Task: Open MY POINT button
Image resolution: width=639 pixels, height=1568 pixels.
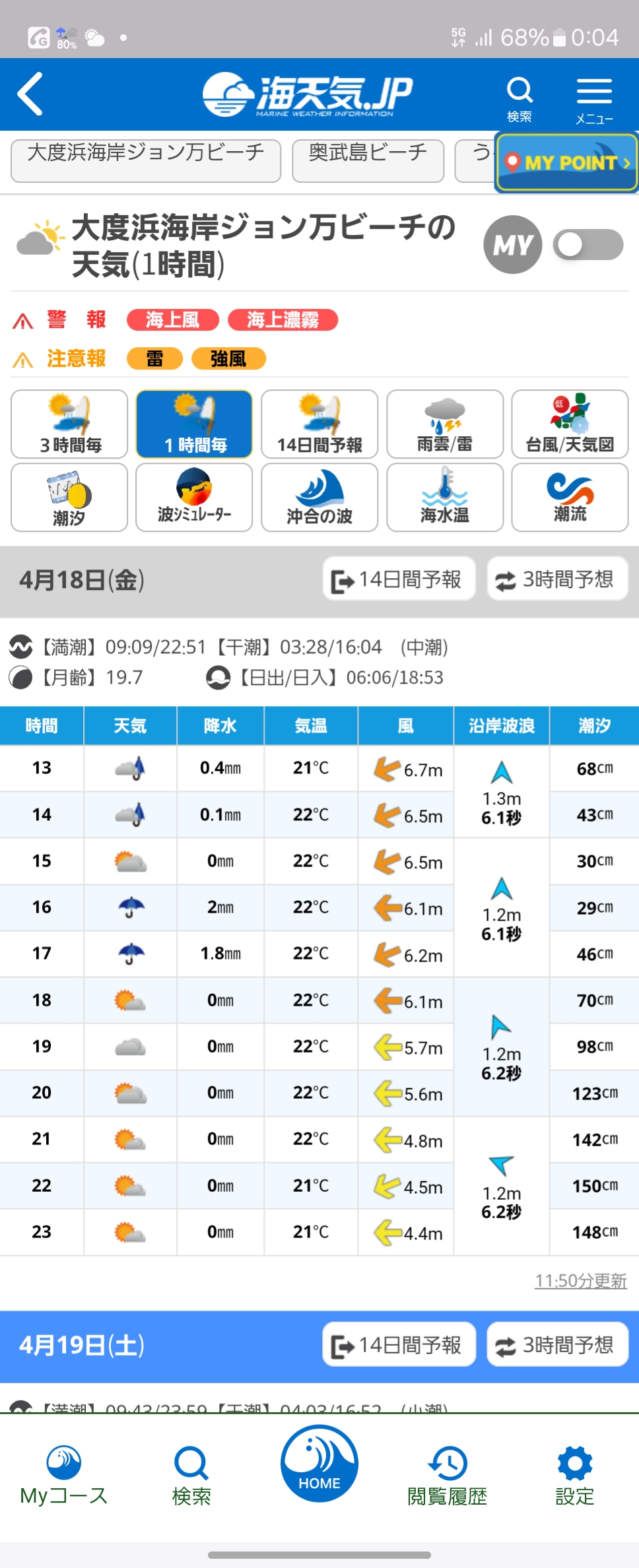Action: click(x=566, y=162)
